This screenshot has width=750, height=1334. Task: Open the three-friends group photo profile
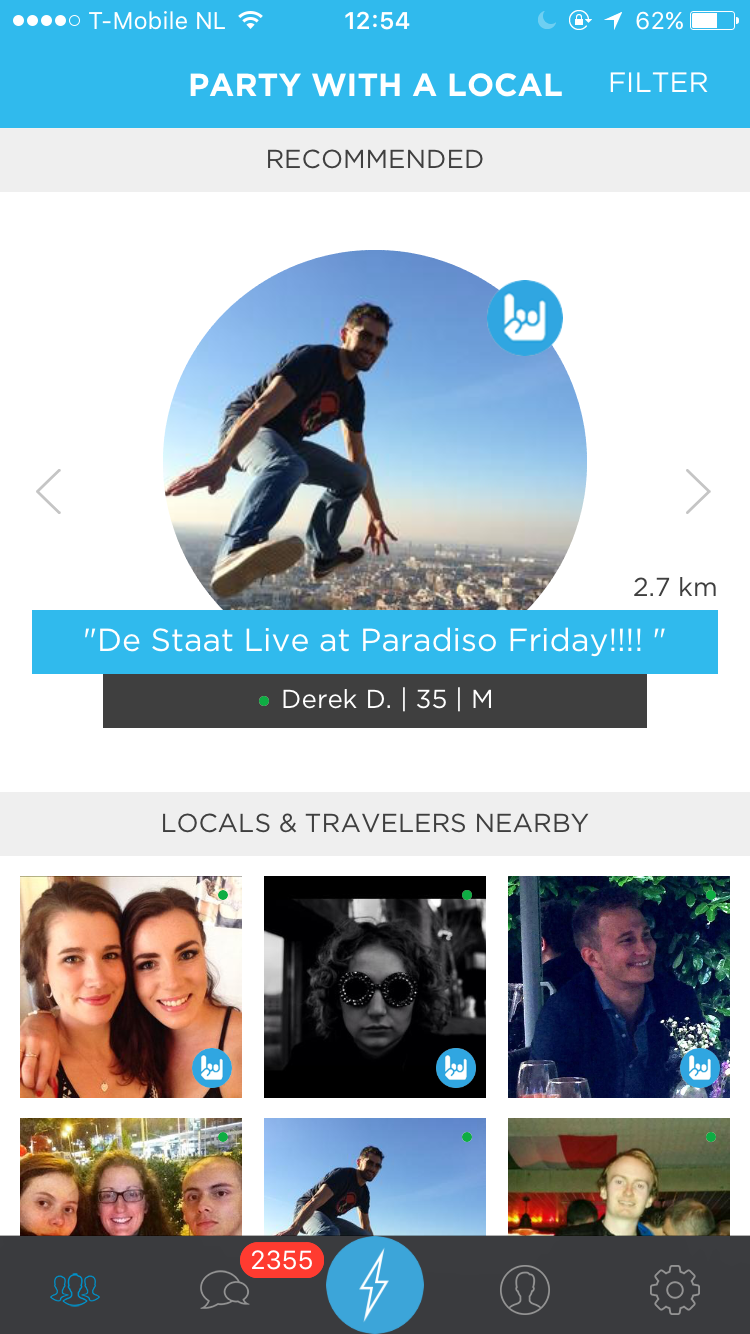[131, 1177]
